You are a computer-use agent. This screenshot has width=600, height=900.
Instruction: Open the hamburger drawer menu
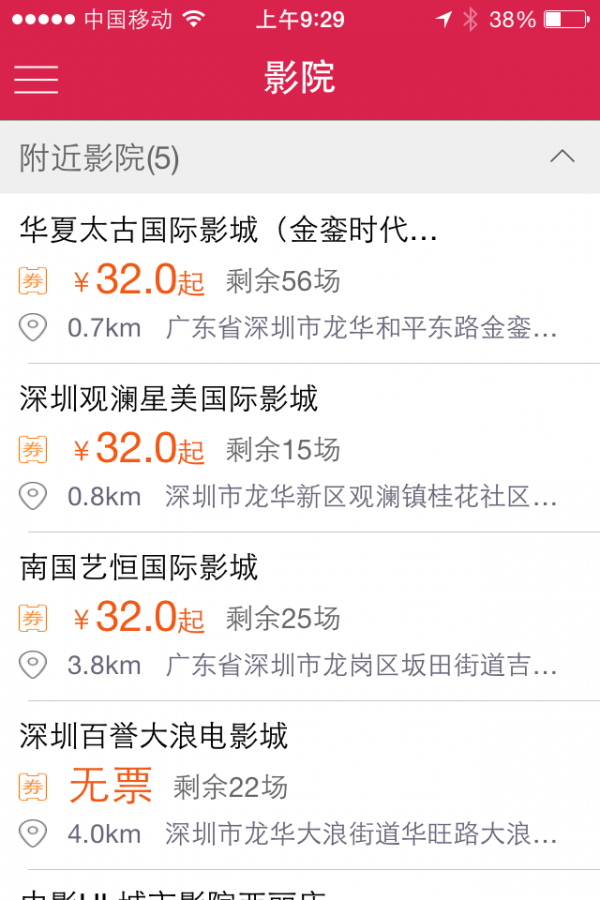tap(36, 78)
